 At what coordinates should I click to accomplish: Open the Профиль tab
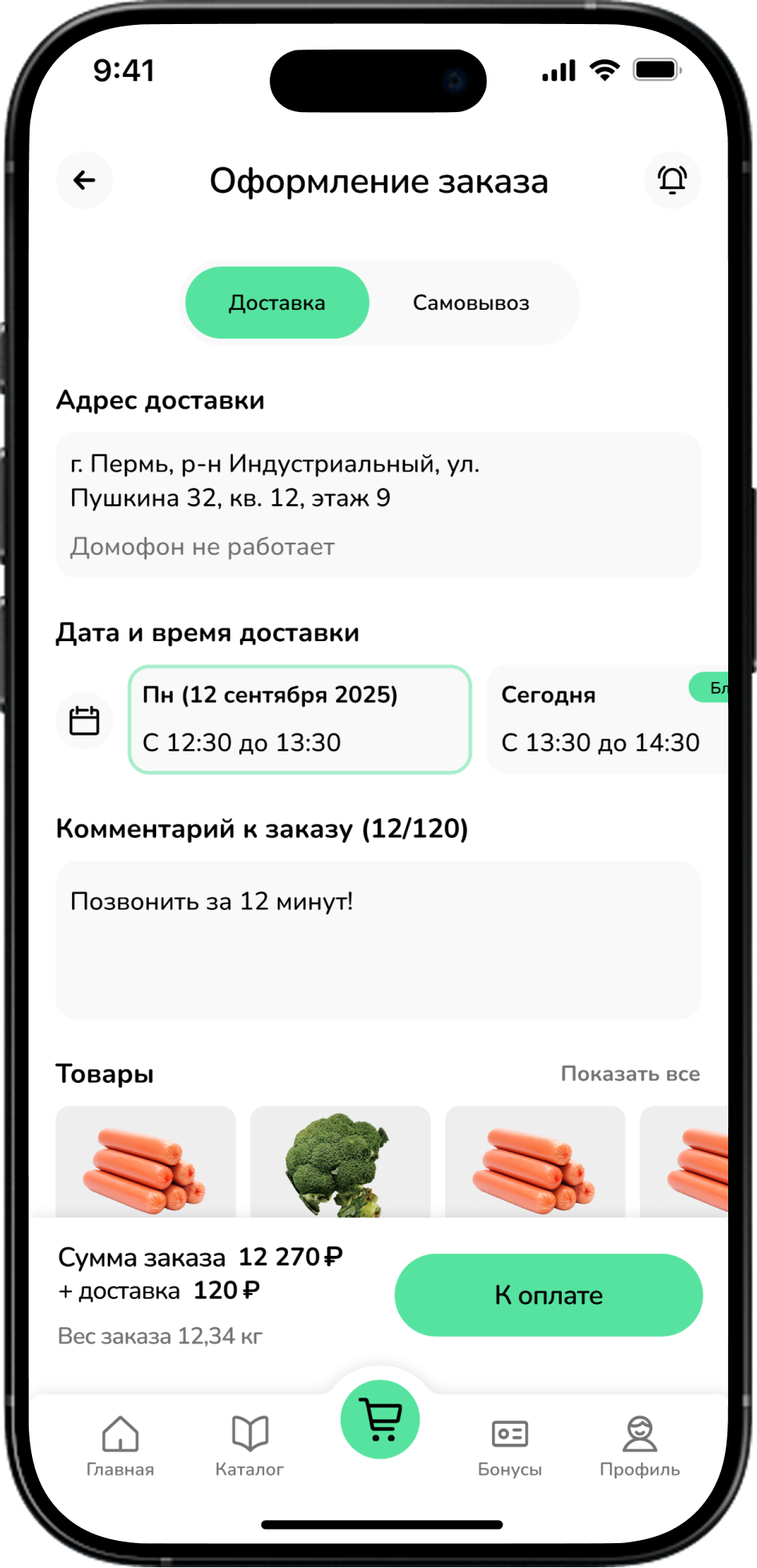[639, 1446]
